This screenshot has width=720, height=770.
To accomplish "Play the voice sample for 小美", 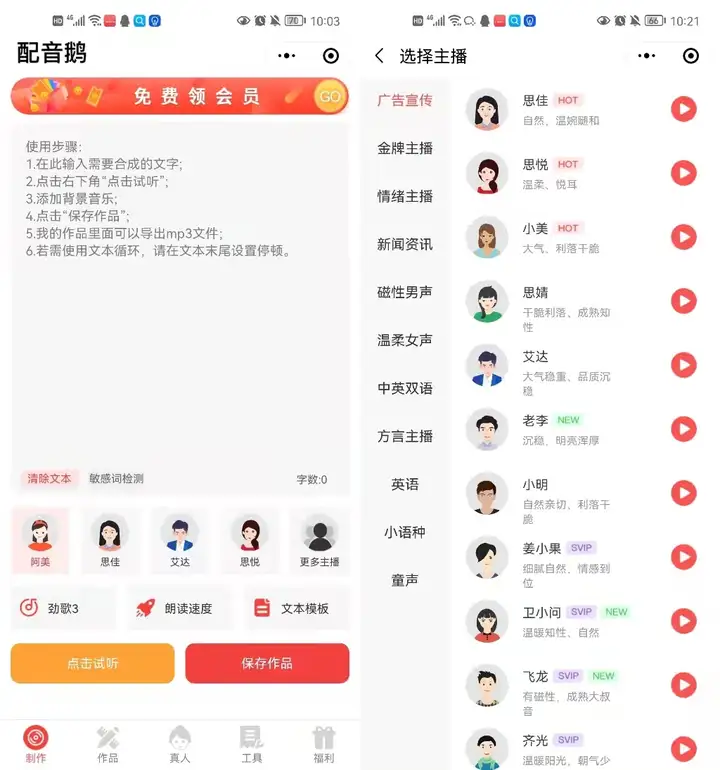I will (683, 237).
